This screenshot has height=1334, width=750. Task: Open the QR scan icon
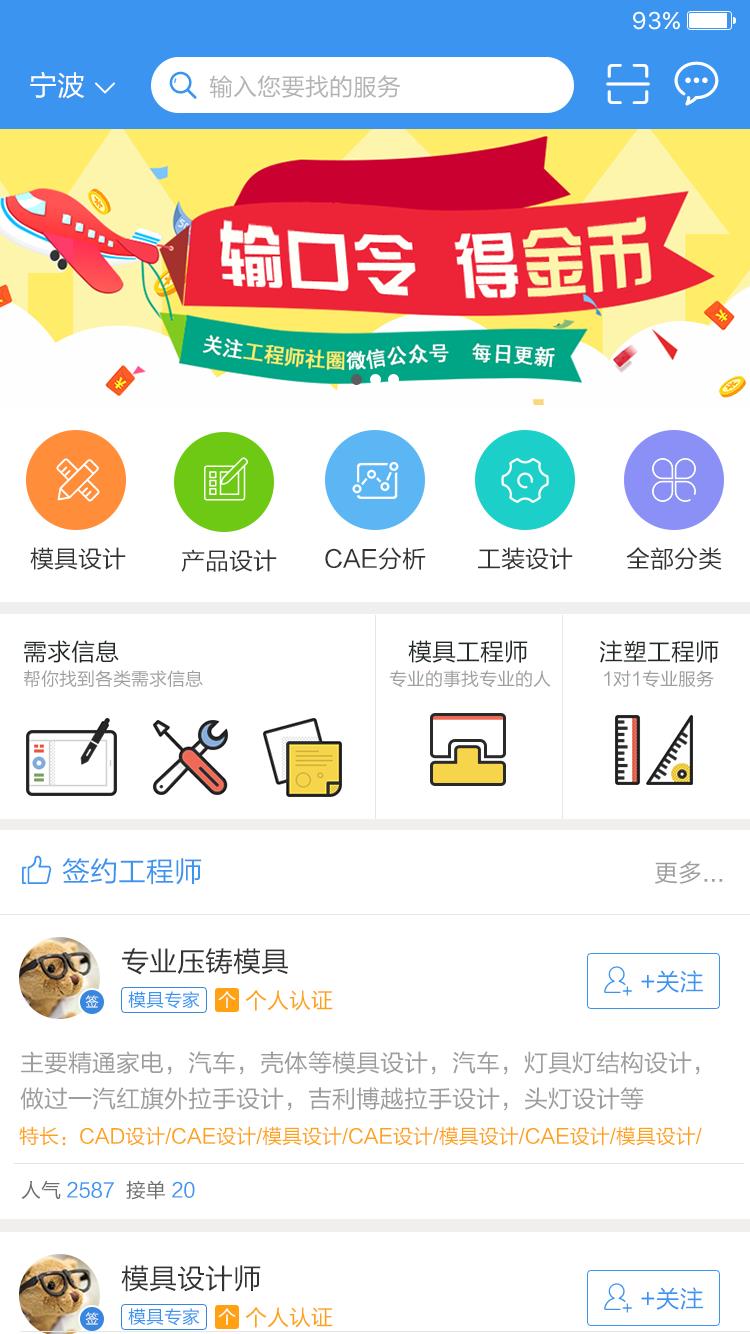point(628,85)
